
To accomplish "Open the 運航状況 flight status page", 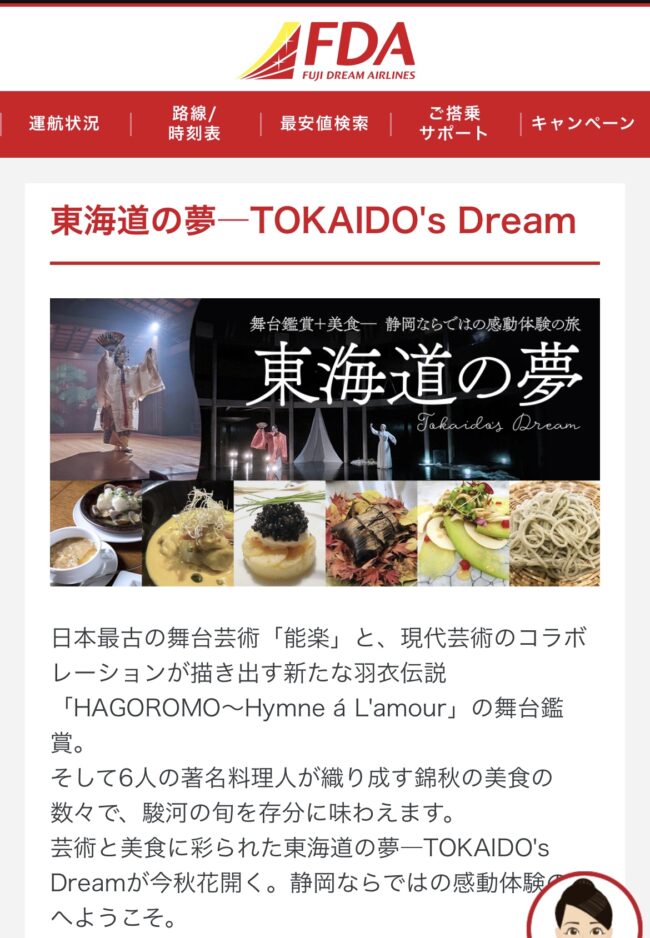I will pyautogui.click(x=65, y=124).
